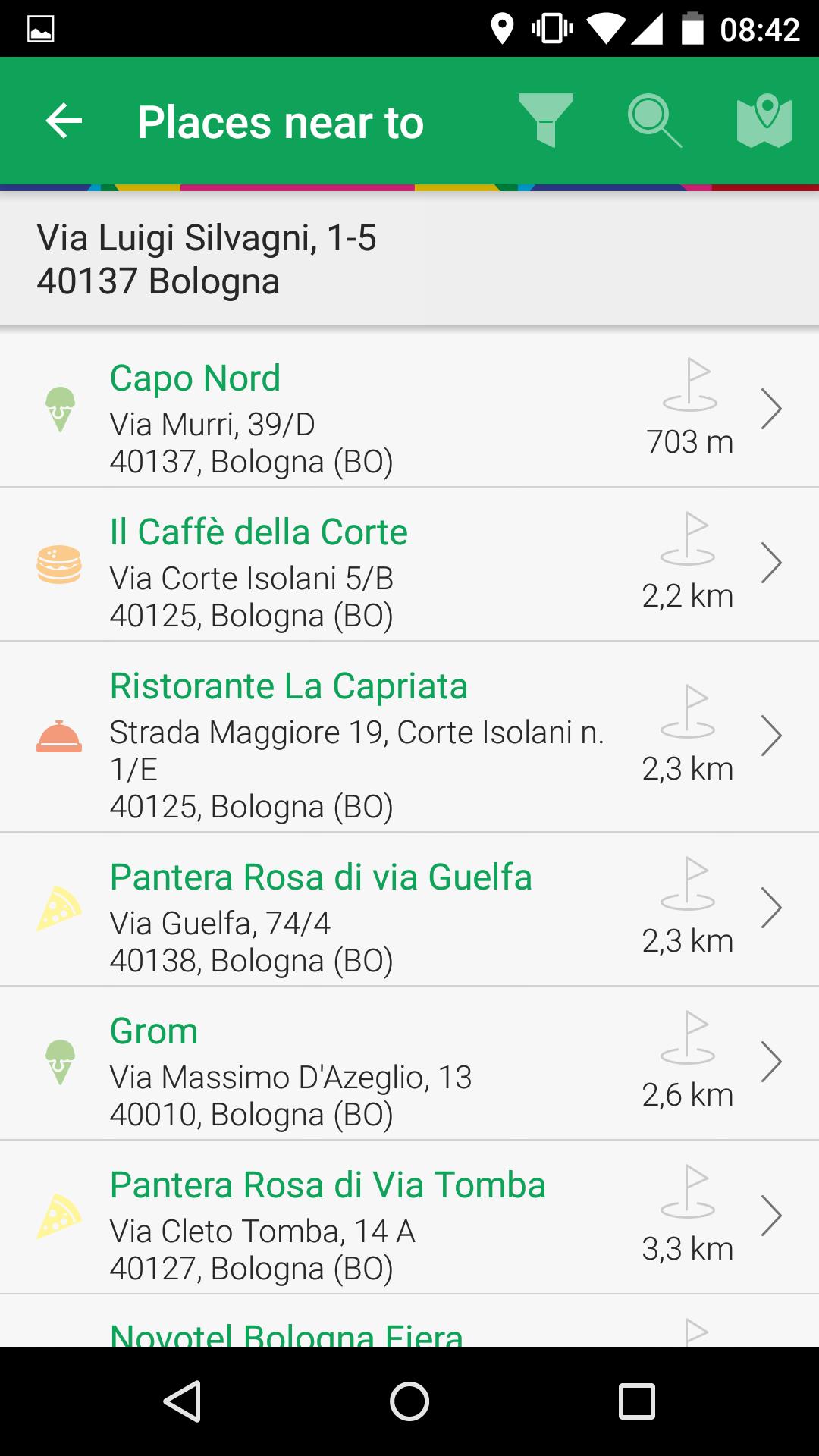Open the filter funnel
The width and height of the screenshot is (819, 1456).
545,121
